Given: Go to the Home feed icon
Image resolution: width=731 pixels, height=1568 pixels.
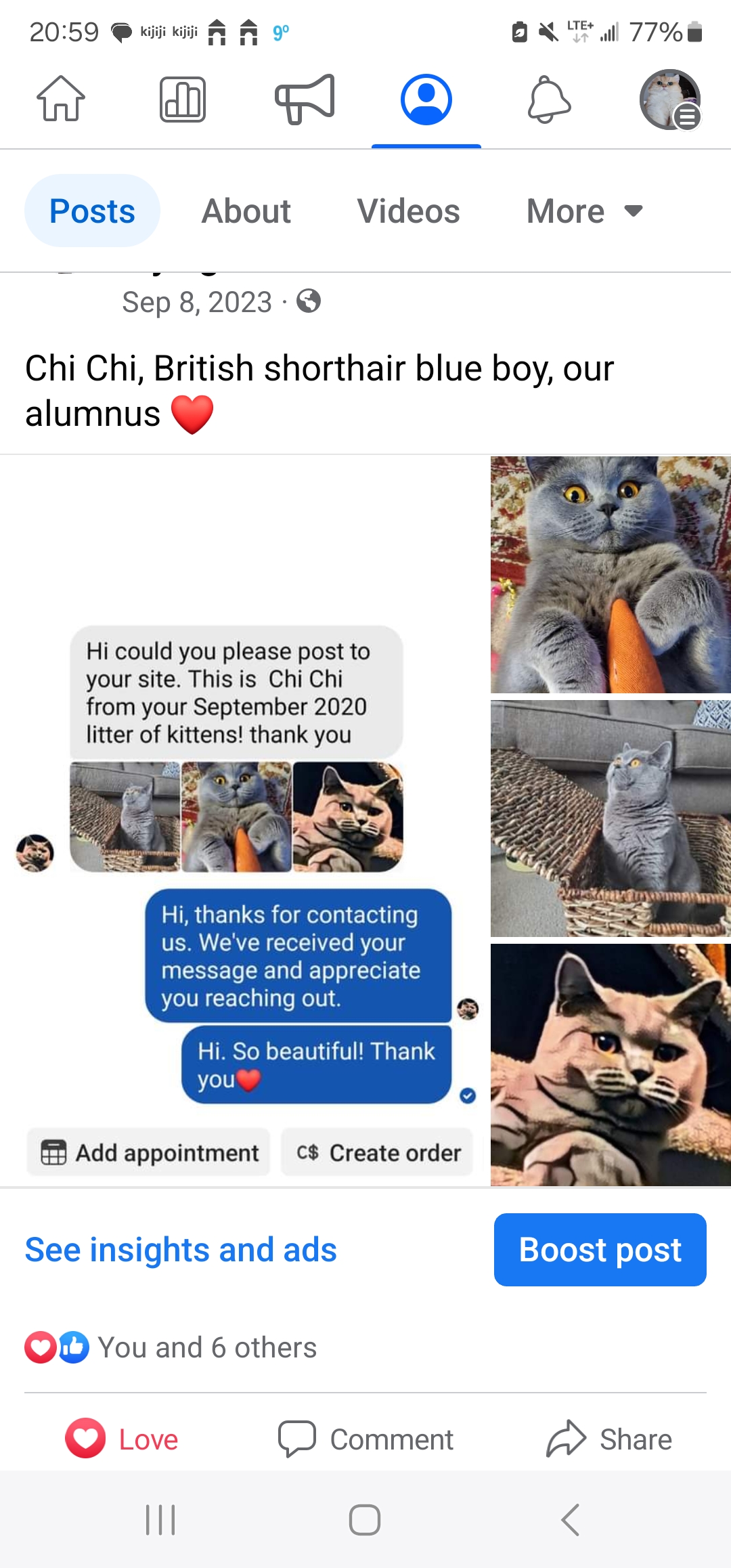Looking at the screenshot, I should (61, 100).
